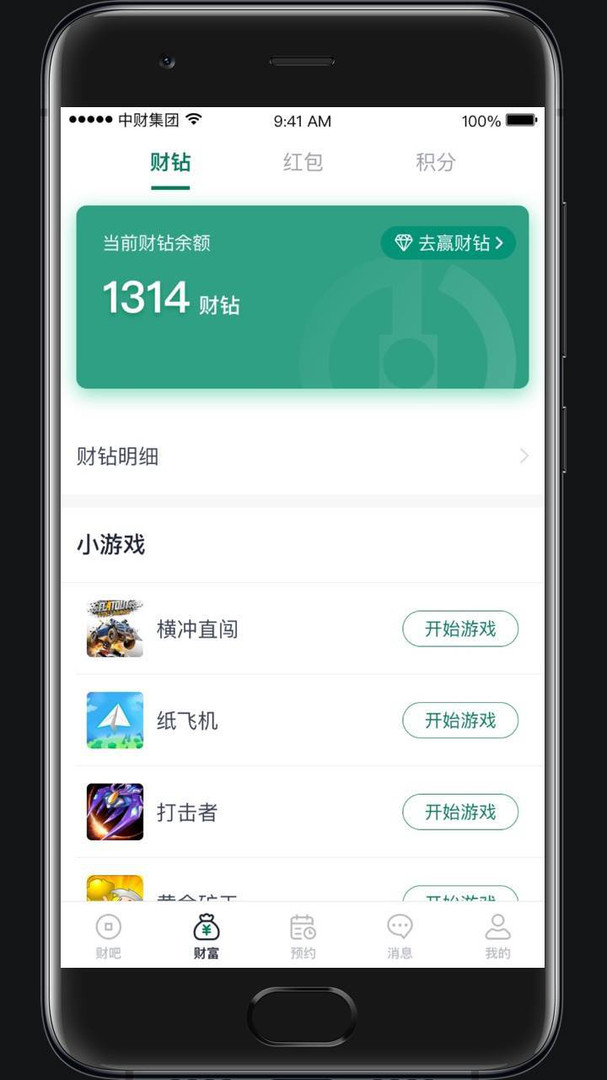
Task: Open the 打击者 game icon
Action: [115, 812]
